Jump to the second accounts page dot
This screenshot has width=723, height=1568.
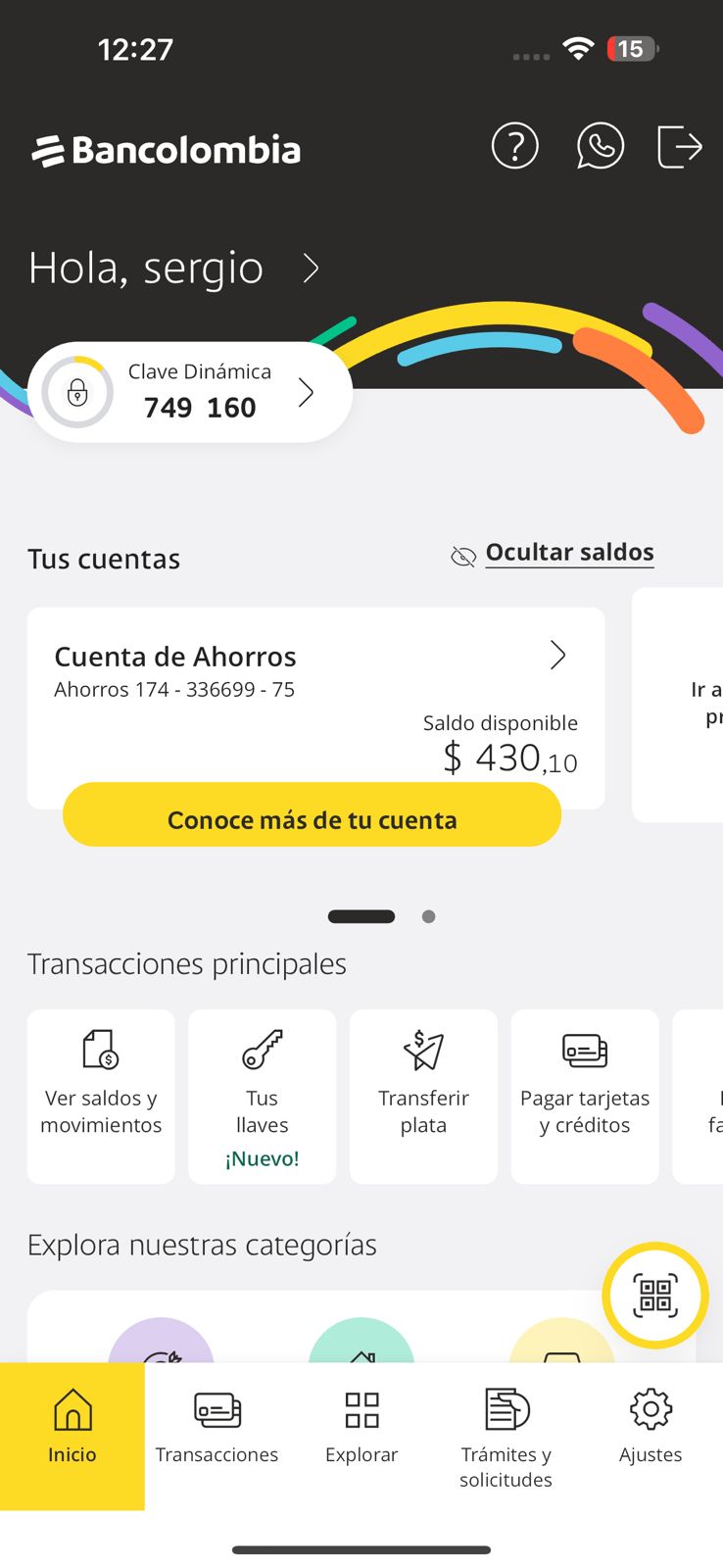(x=428, y=917)
